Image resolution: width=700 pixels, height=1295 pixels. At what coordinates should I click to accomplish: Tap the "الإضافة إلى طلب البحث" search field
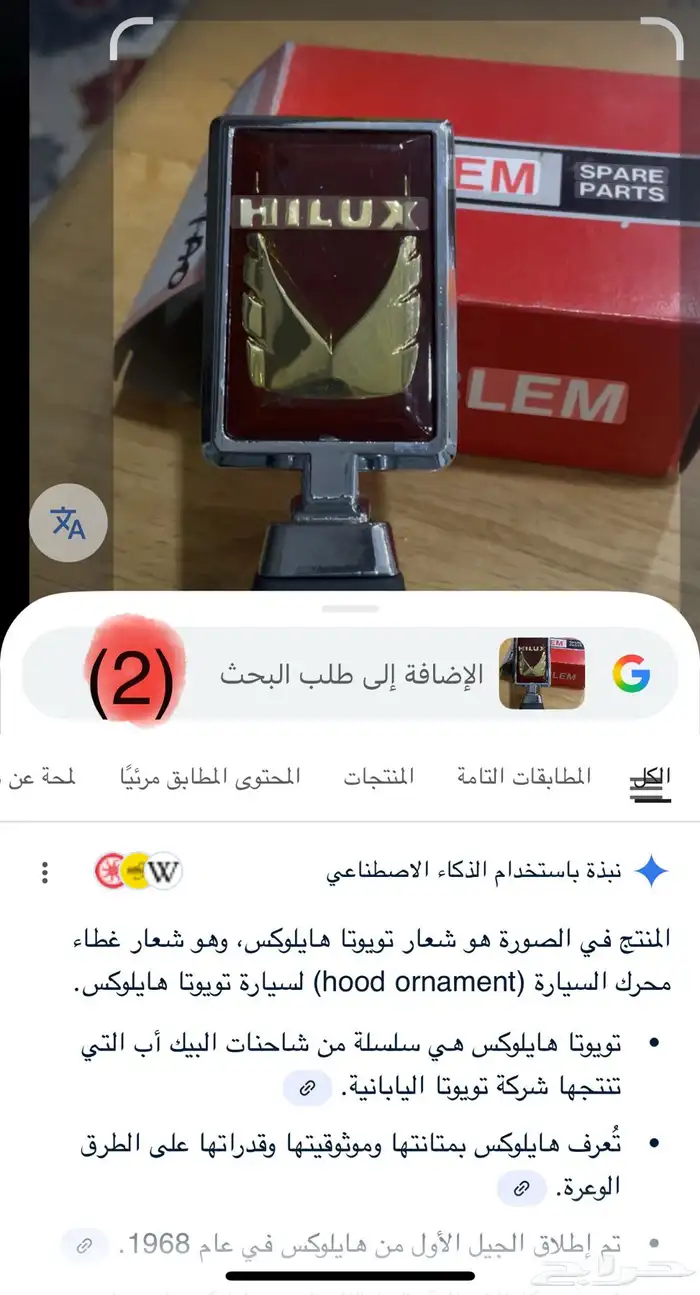point(351,674)
